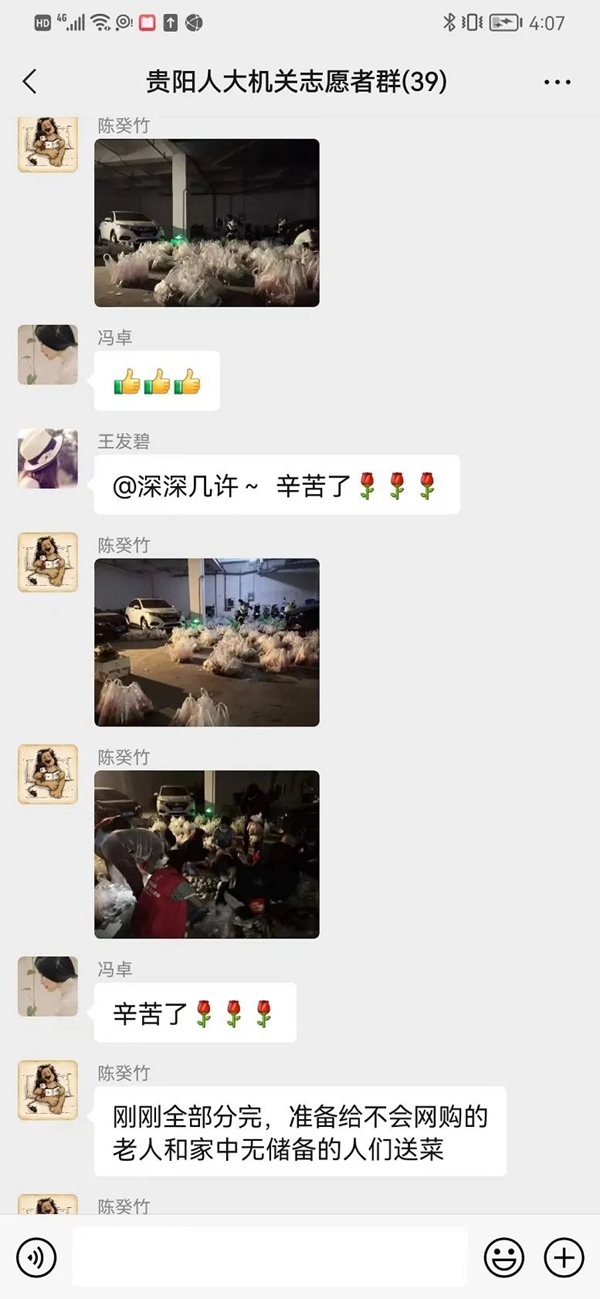Go back from the group chat
The width and height of the screenshot is (600, 1299).
pos(30,82)
